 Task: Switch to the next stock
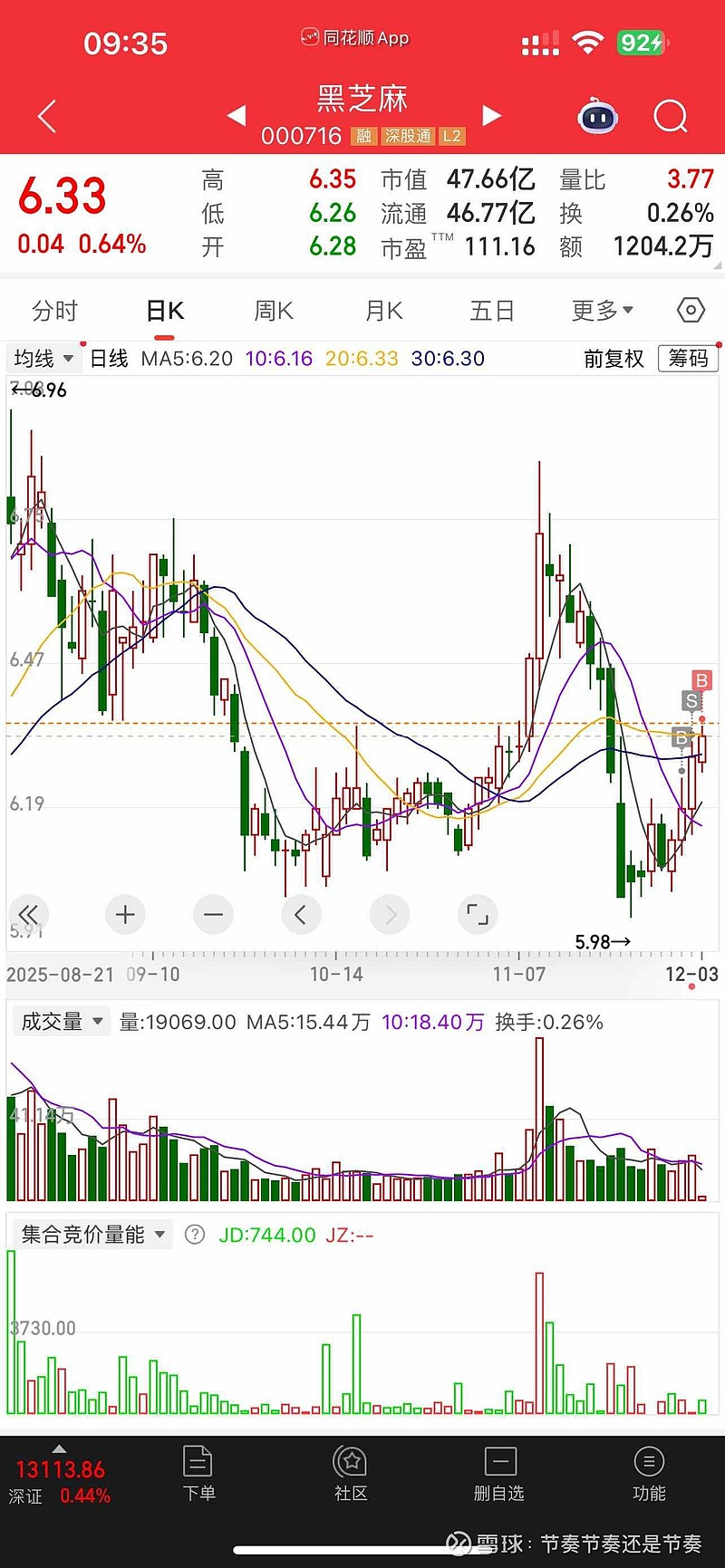coord(491,115)
